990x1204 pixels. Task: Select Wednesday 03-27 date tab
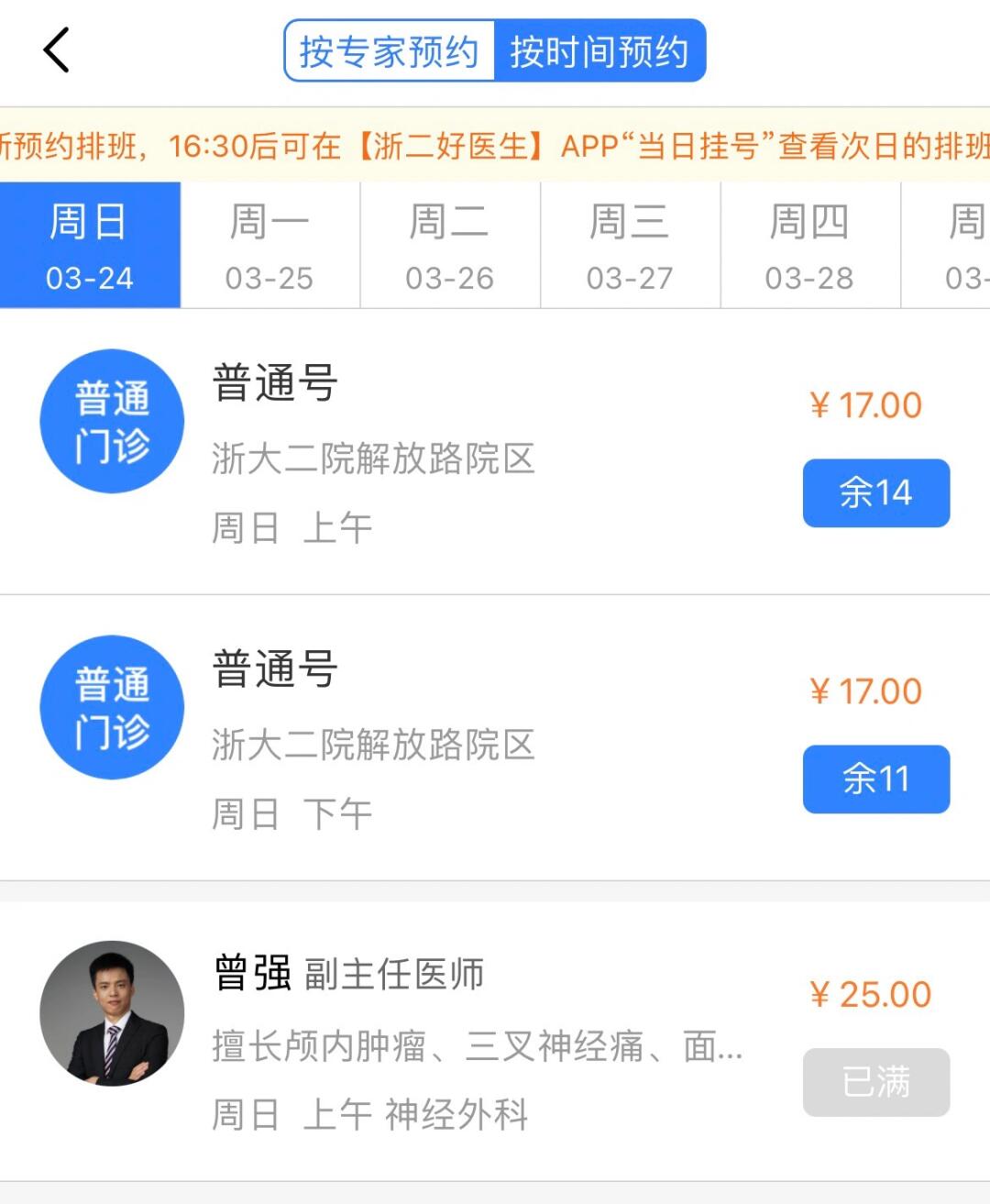click(628, 244)
